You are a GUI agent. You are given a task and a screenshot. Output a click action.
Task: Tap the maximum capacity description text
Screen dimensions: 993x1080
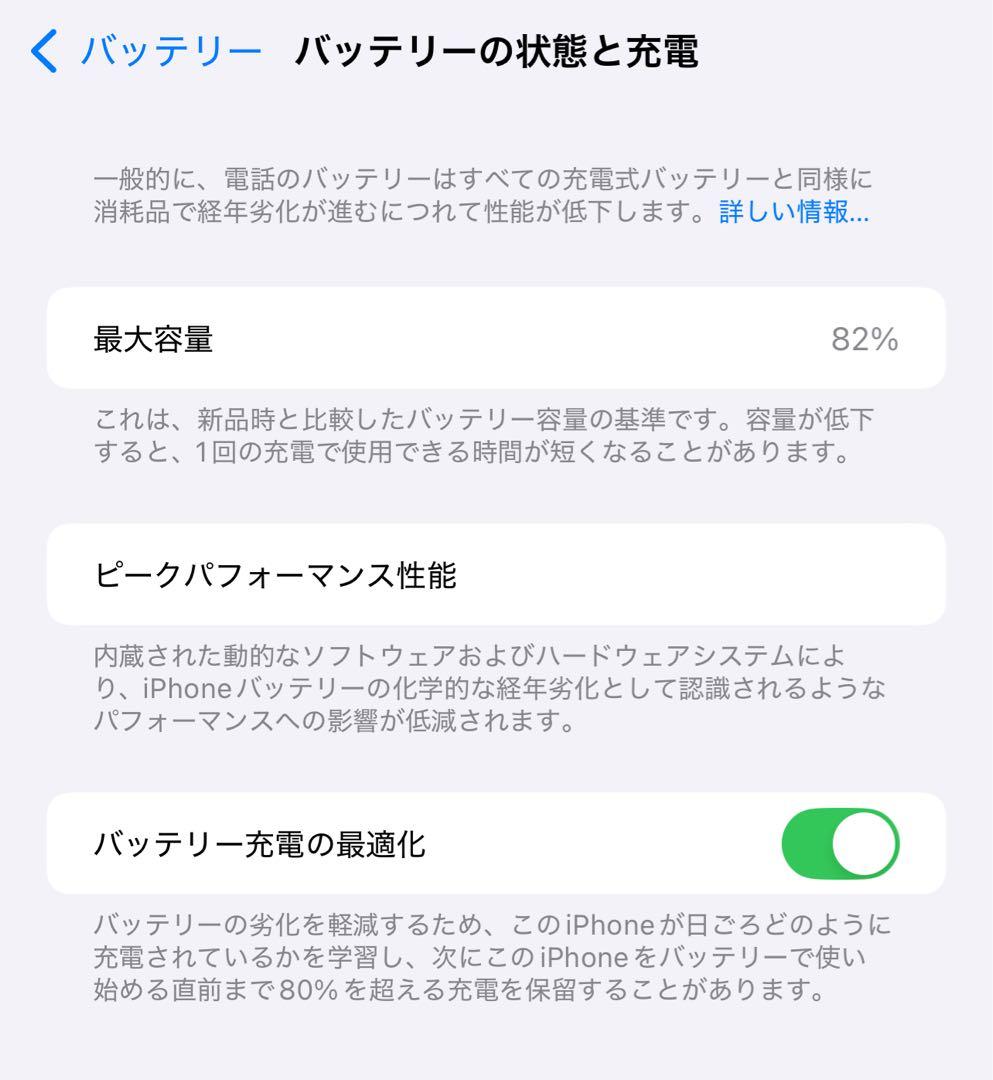[x=488, y=440]
